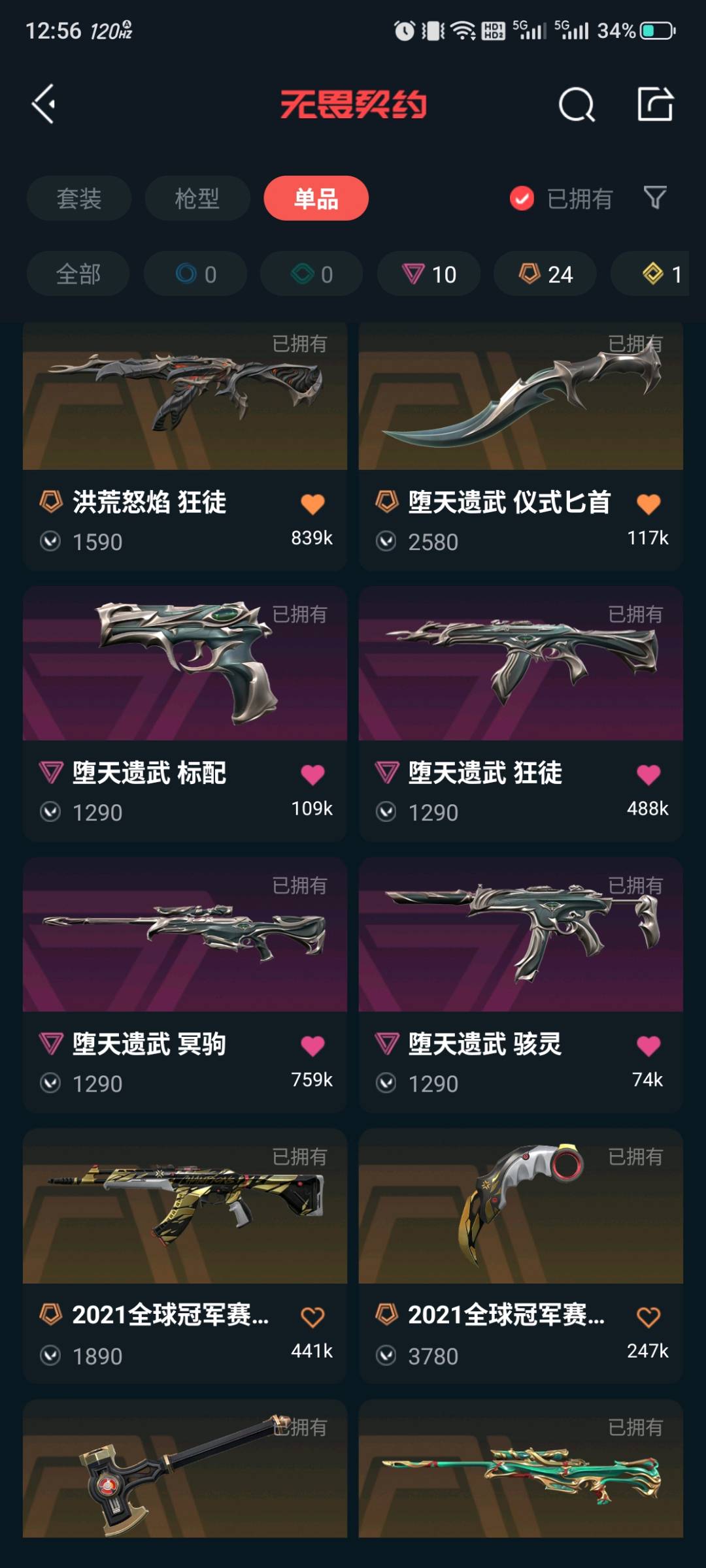Like the 2021全球冠军赛 skin priced 1890
706x1568 pixels.
[312, 1317]
